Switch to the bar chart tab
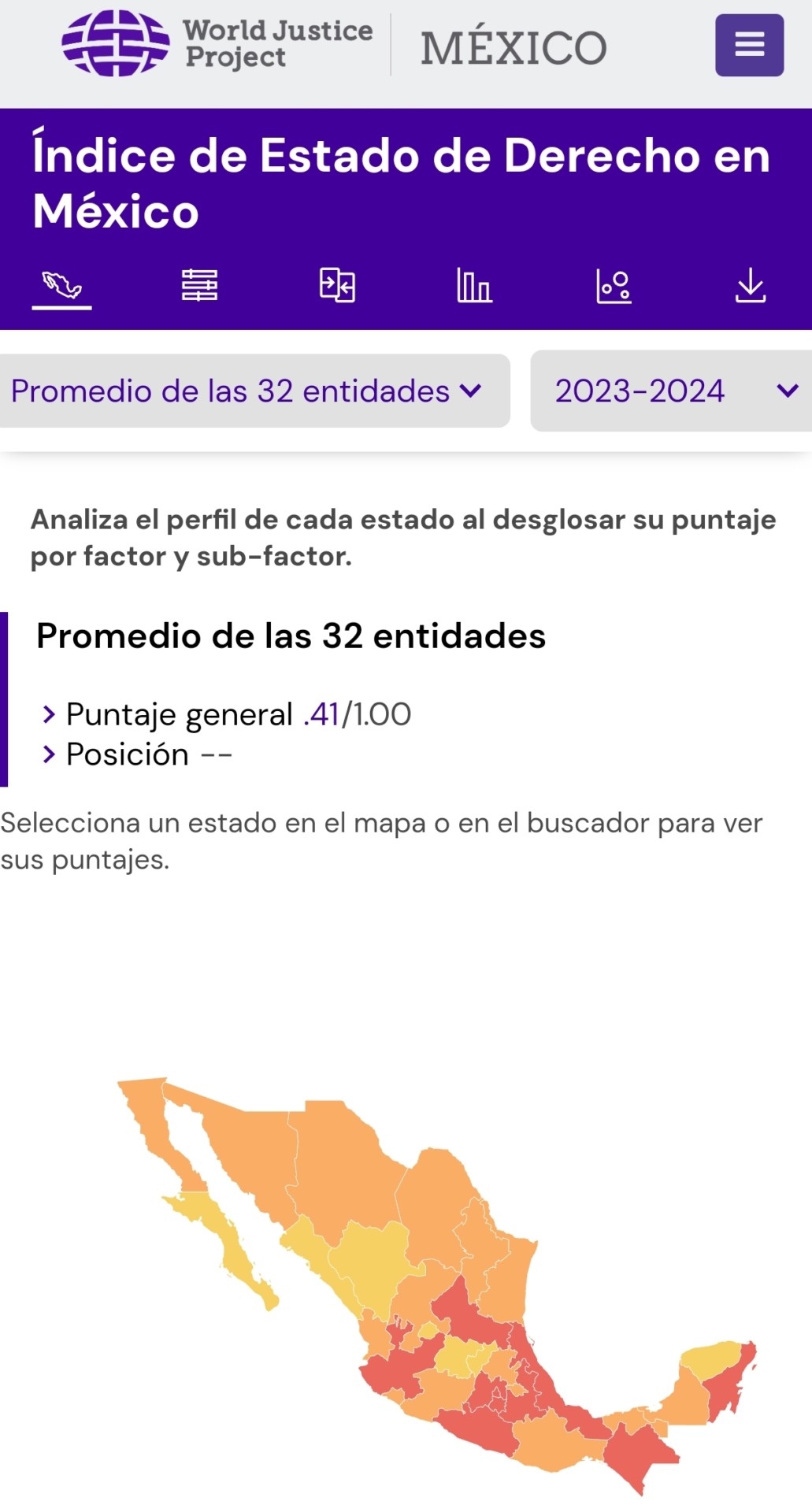This screenshot has height=1512, width=812. coord(474,285)
